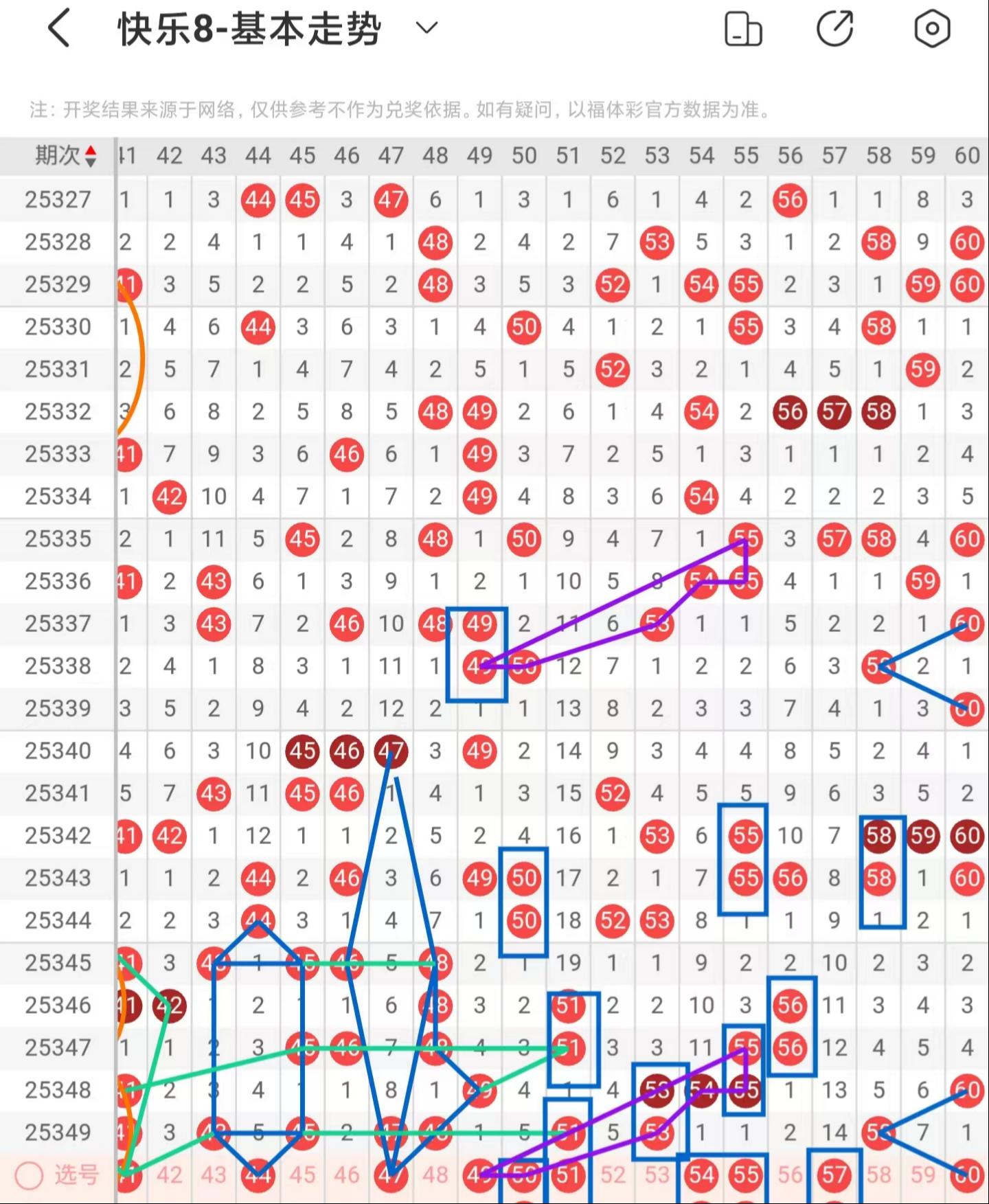Deselect number 54 in the 选号 row
This screenshot has width=989, height=1204.
pyautogui.click(x=701, y=1175)
